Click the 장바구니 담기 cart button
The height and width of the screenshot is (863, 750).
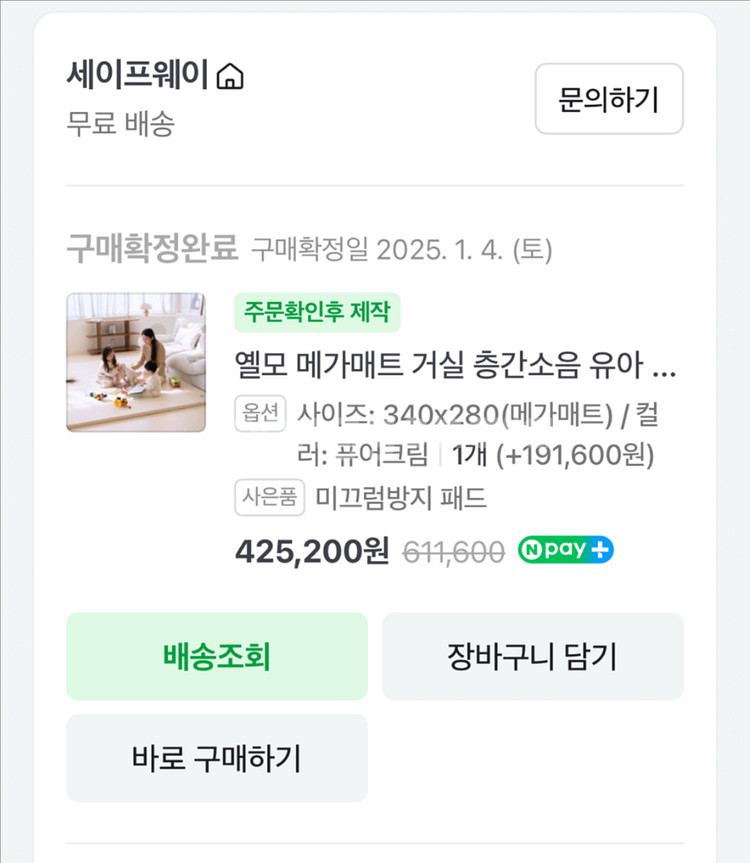pyautogui.click(x=533, y=656)
